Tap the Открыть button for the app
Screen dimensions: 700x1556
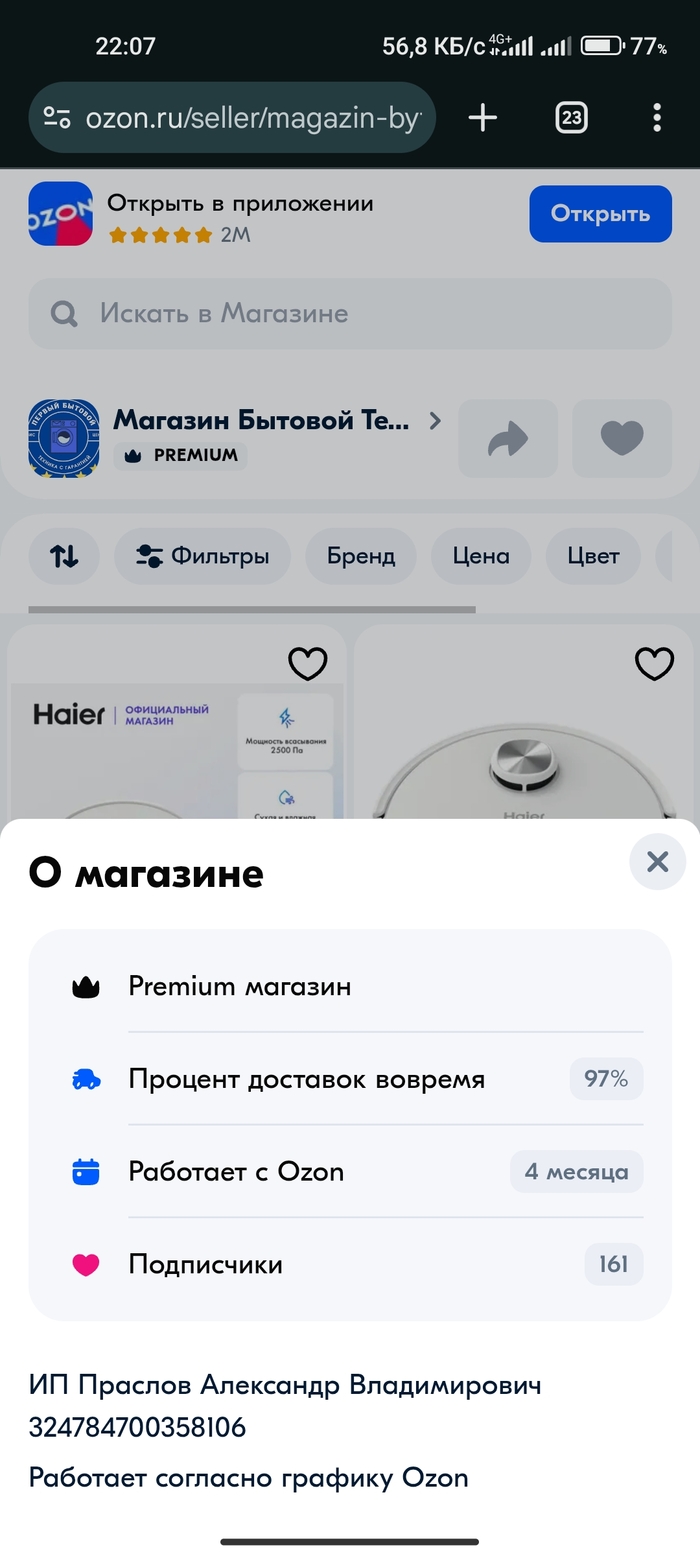coord(600,214)
